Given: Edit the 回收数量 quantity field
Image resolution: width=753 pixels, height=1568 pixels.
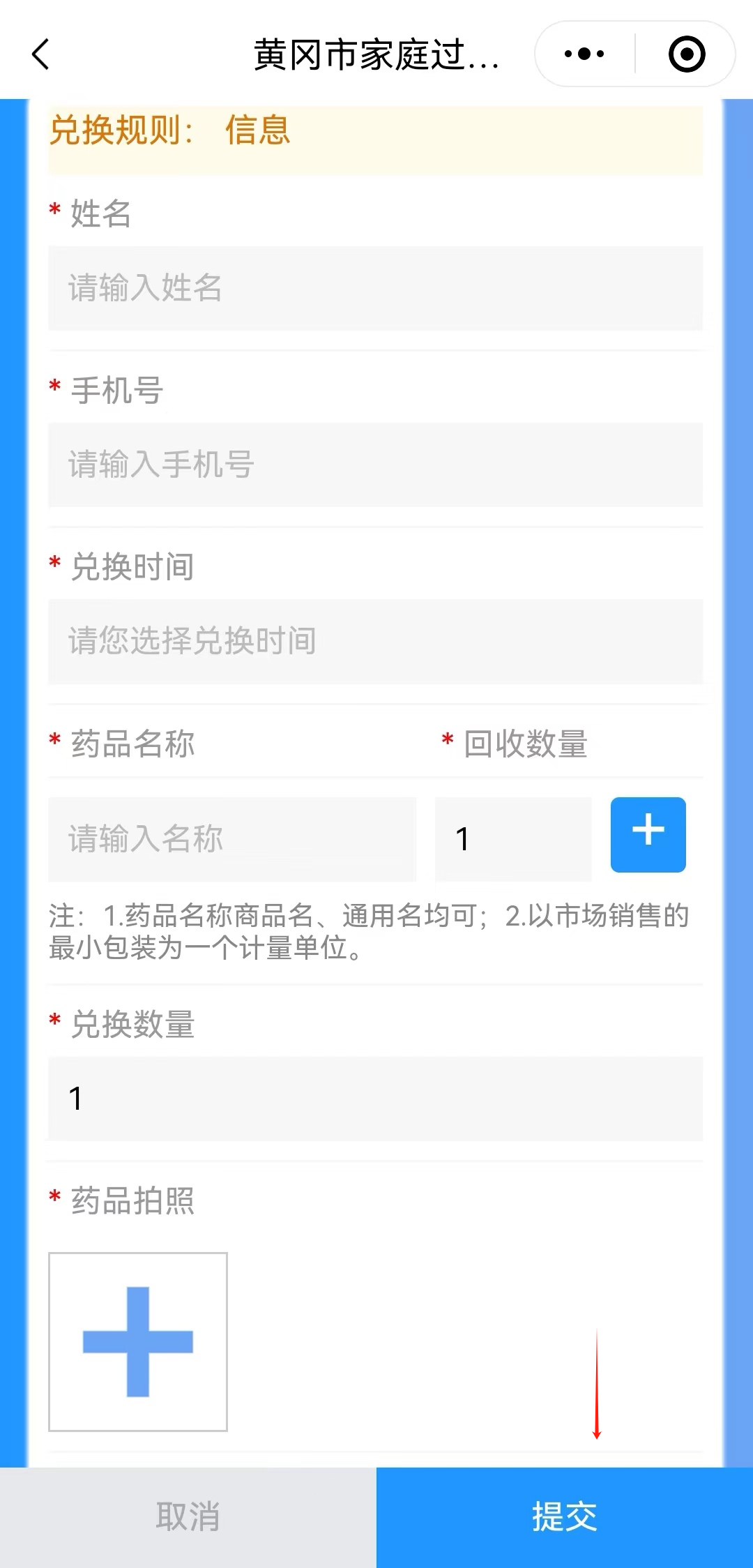Looking at the screenshot, I should pyautogui.click(x=513, y=838).
